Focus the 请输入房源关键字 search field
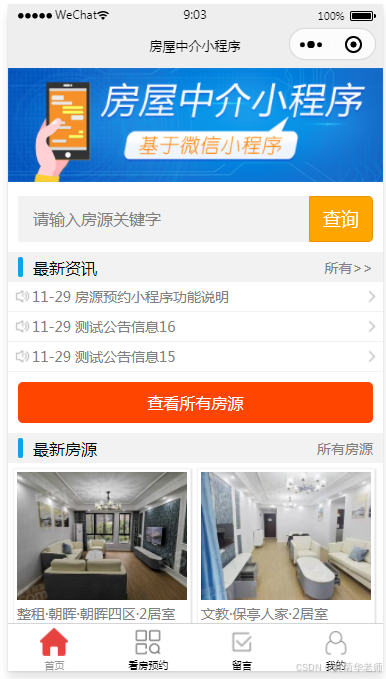 point(163,219)
